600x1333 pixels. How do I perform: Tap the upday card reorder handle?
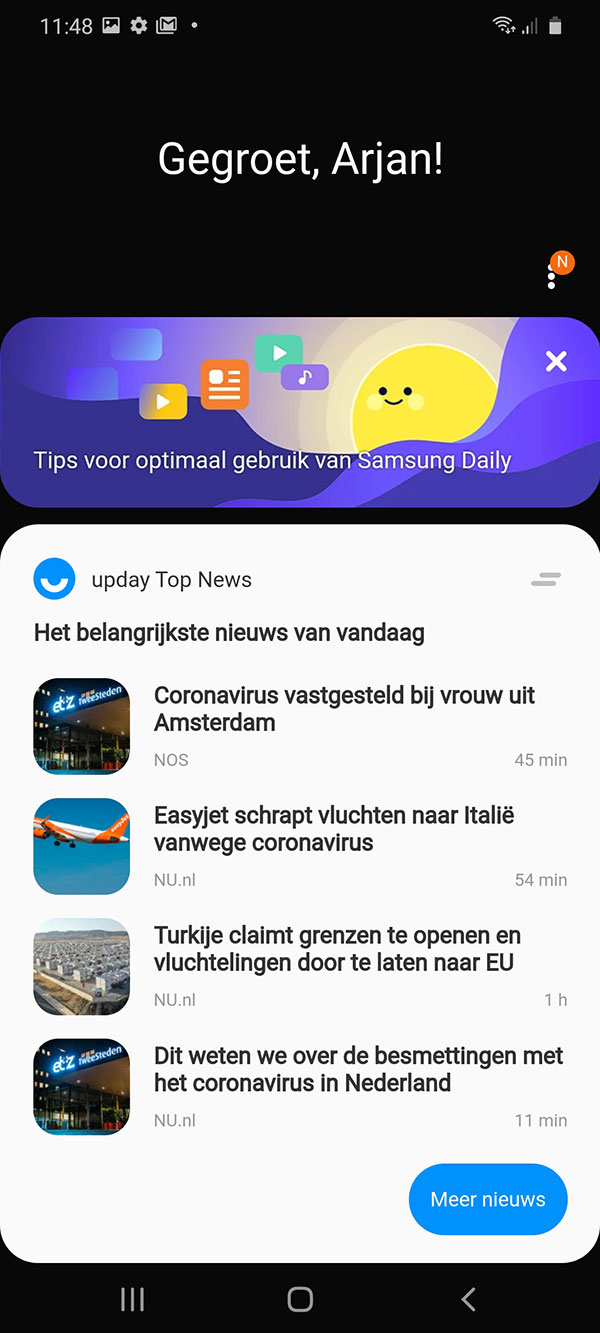[546, 579]
